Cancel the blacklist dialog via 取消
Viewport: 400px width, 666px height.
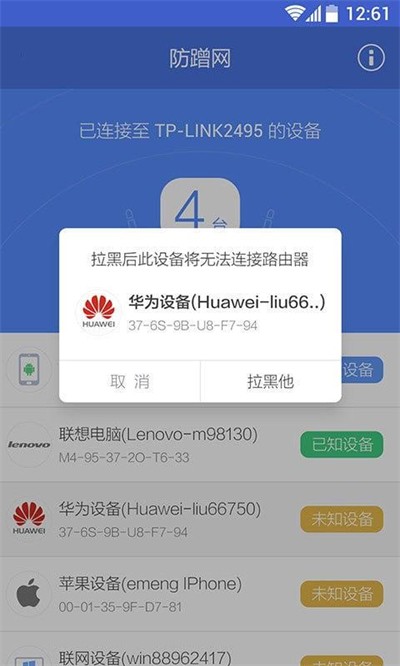click(x=130, y=381)
